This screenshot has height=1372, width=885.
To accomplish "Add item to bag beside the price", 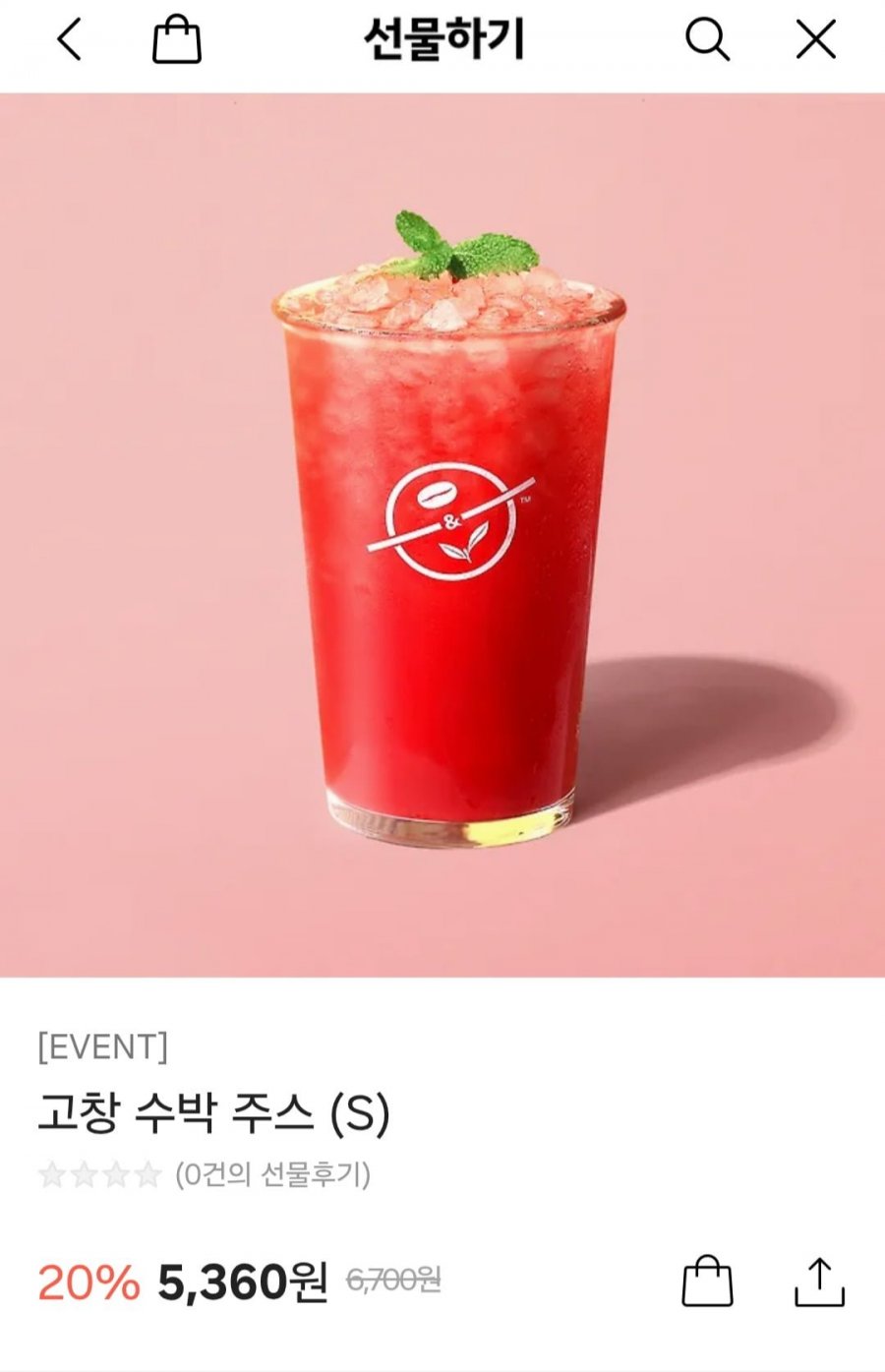I will [x=708, y=1281].
